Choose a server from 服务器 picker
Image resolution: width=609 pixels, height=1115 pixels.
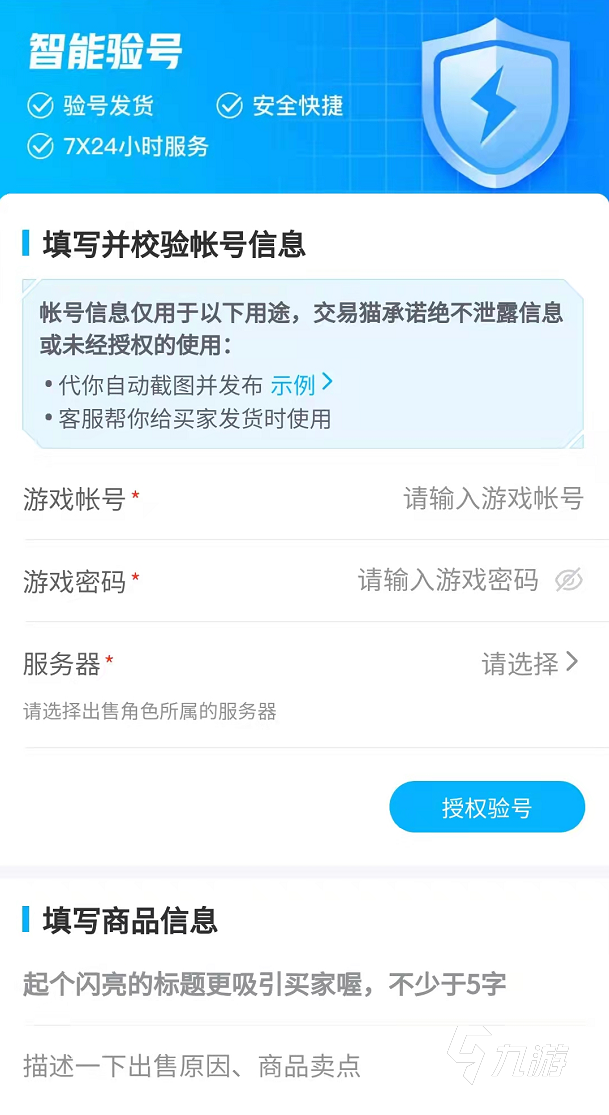(529, 663)
